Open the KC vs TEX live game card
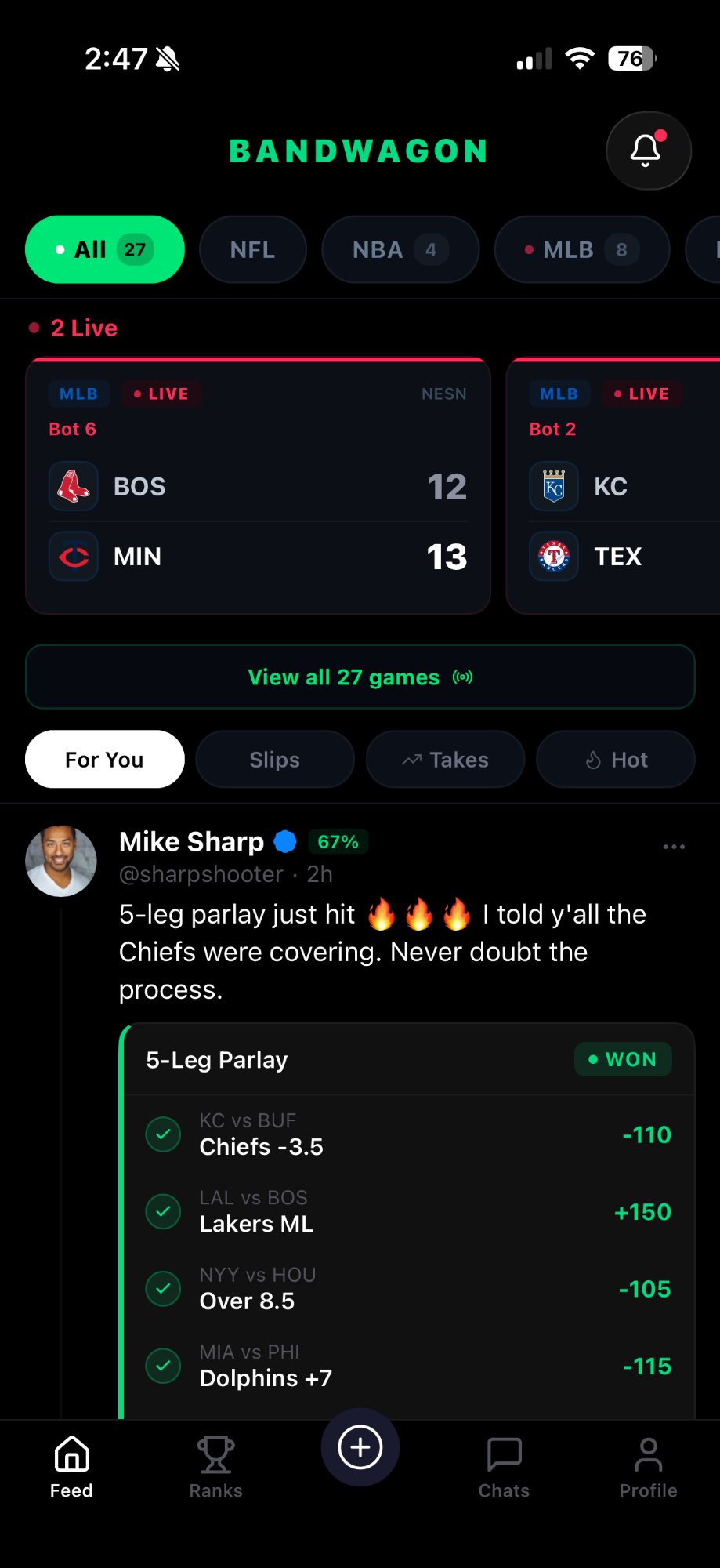The height and width of the screenshot is (1568, 720). pos(613,486)
